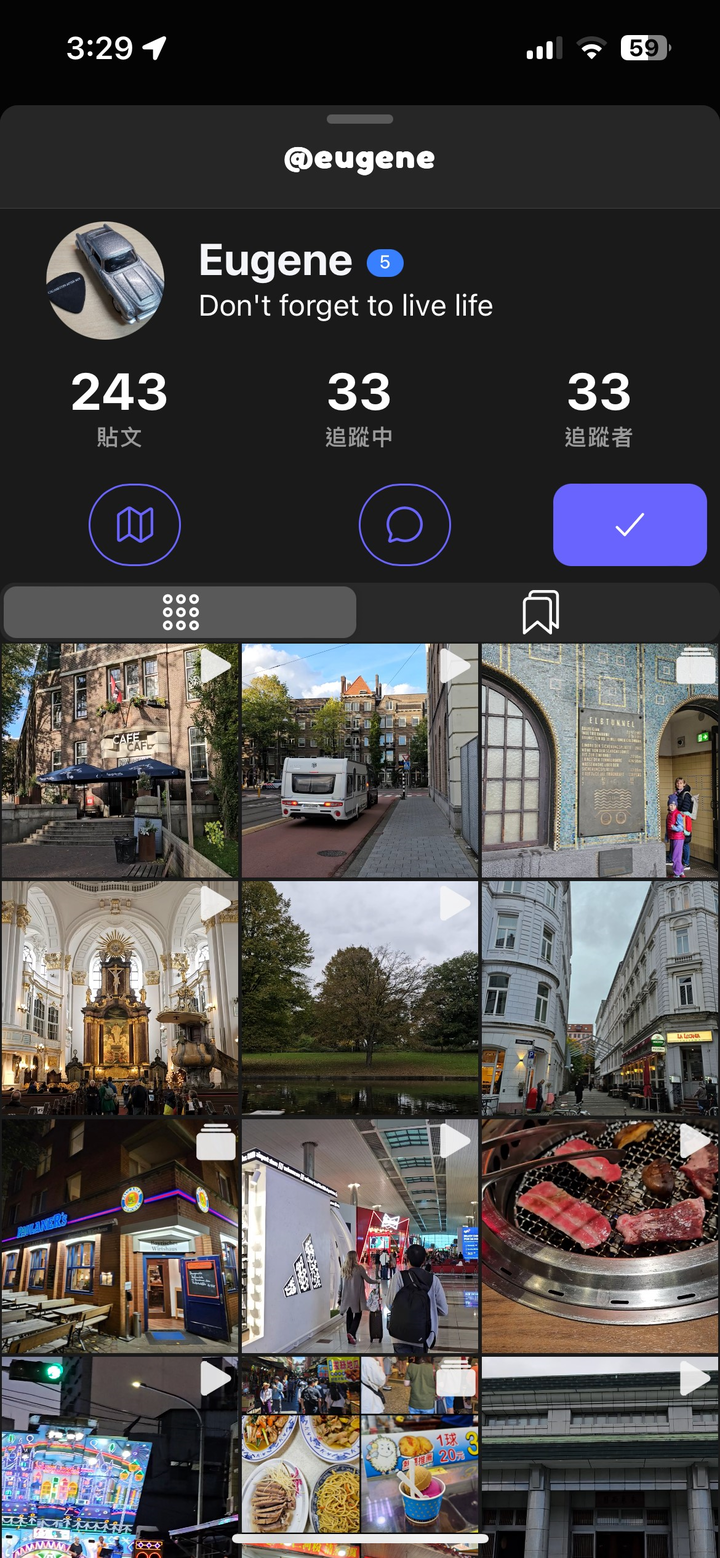Open Eugene's map view
Viewport: 720px width, 1558px height.
pos(135,525)
